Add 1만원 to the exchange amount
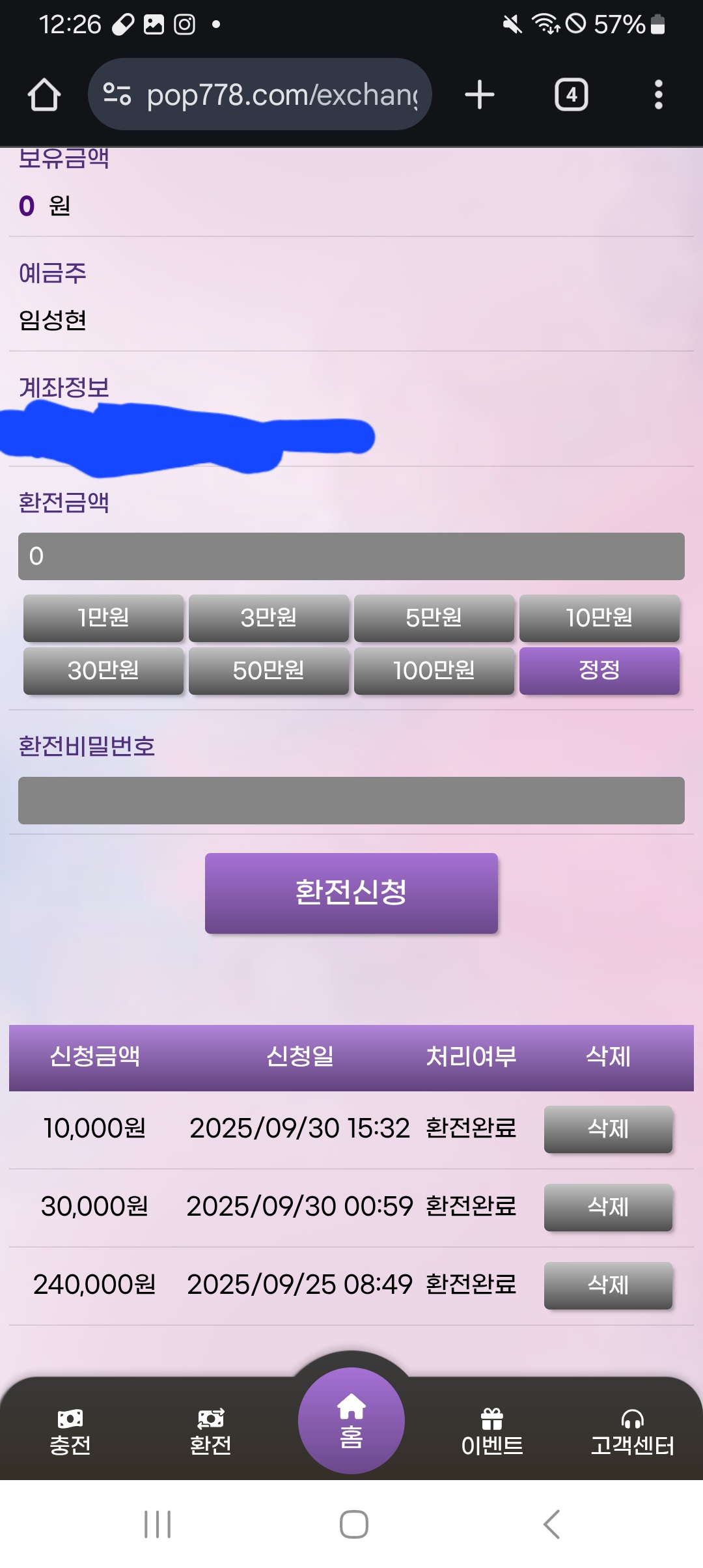703x1568 pixels. point(103,617)
